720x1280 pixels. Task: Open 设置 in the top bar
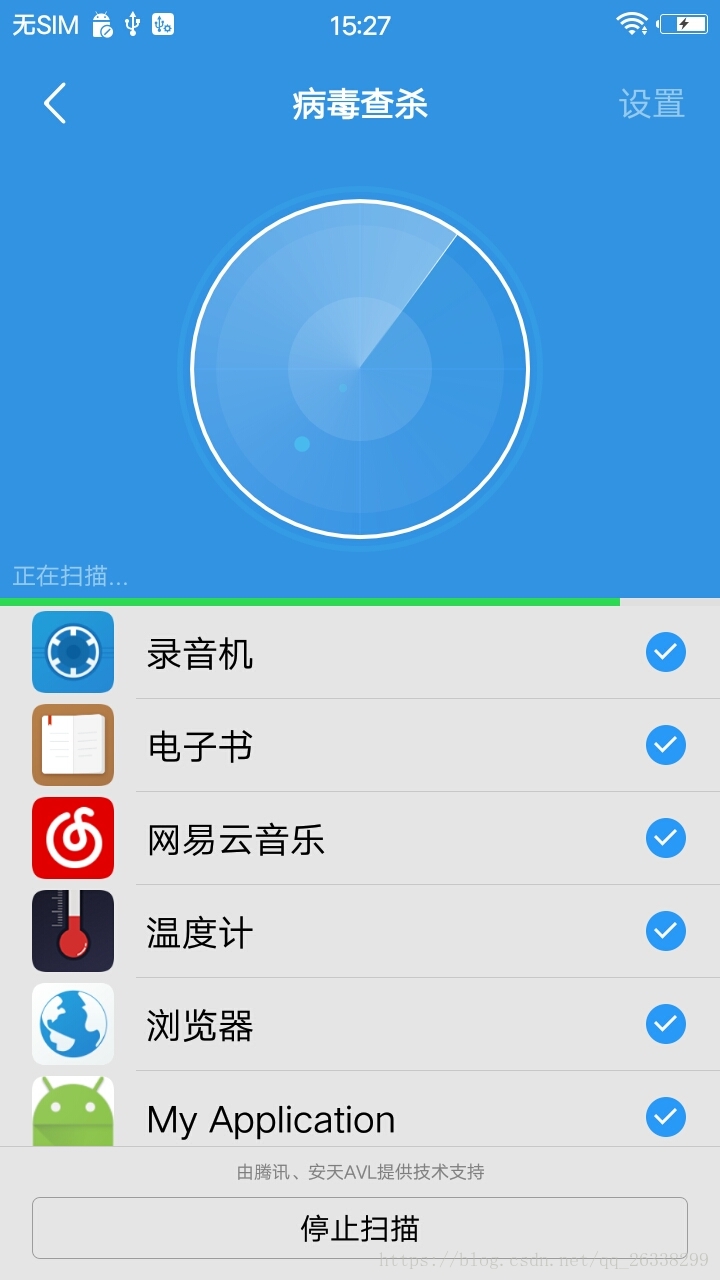[651, 104]
